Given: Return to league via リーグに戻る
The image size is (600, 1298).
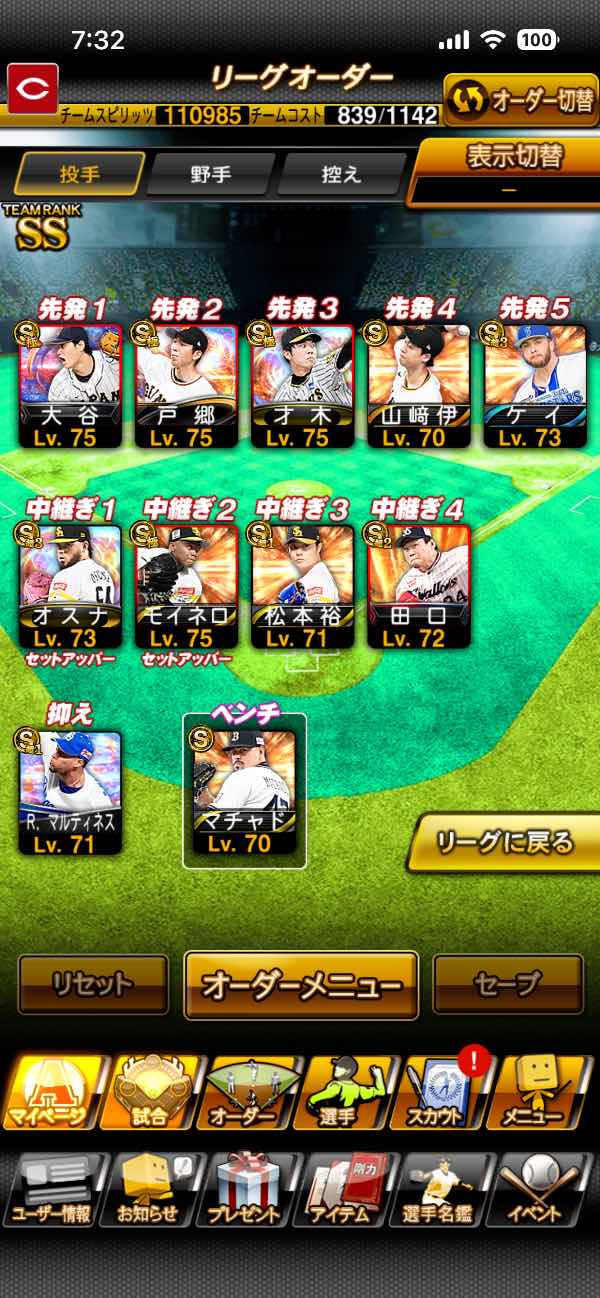Looking at the screenshot, I should tap(505, 842).
